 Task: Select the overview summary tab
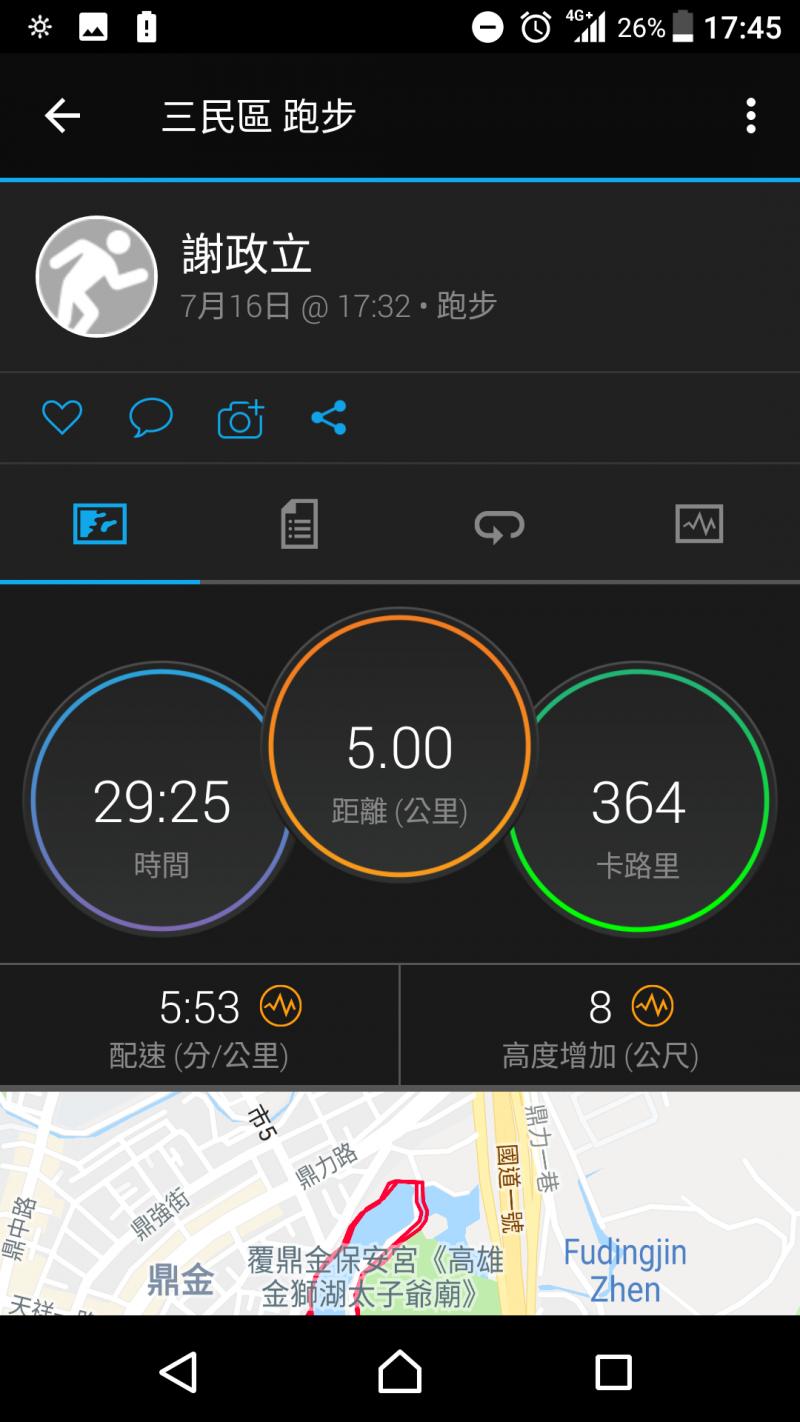coord(100,524)
